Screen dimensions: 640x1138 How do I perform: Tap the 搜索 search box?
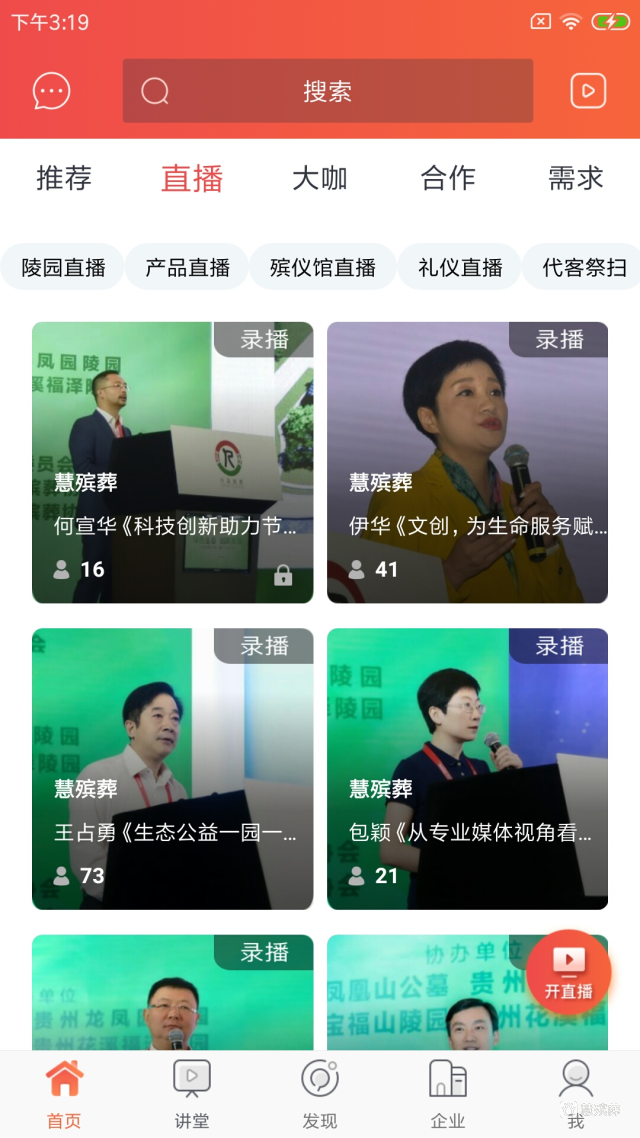click(327, 91)
